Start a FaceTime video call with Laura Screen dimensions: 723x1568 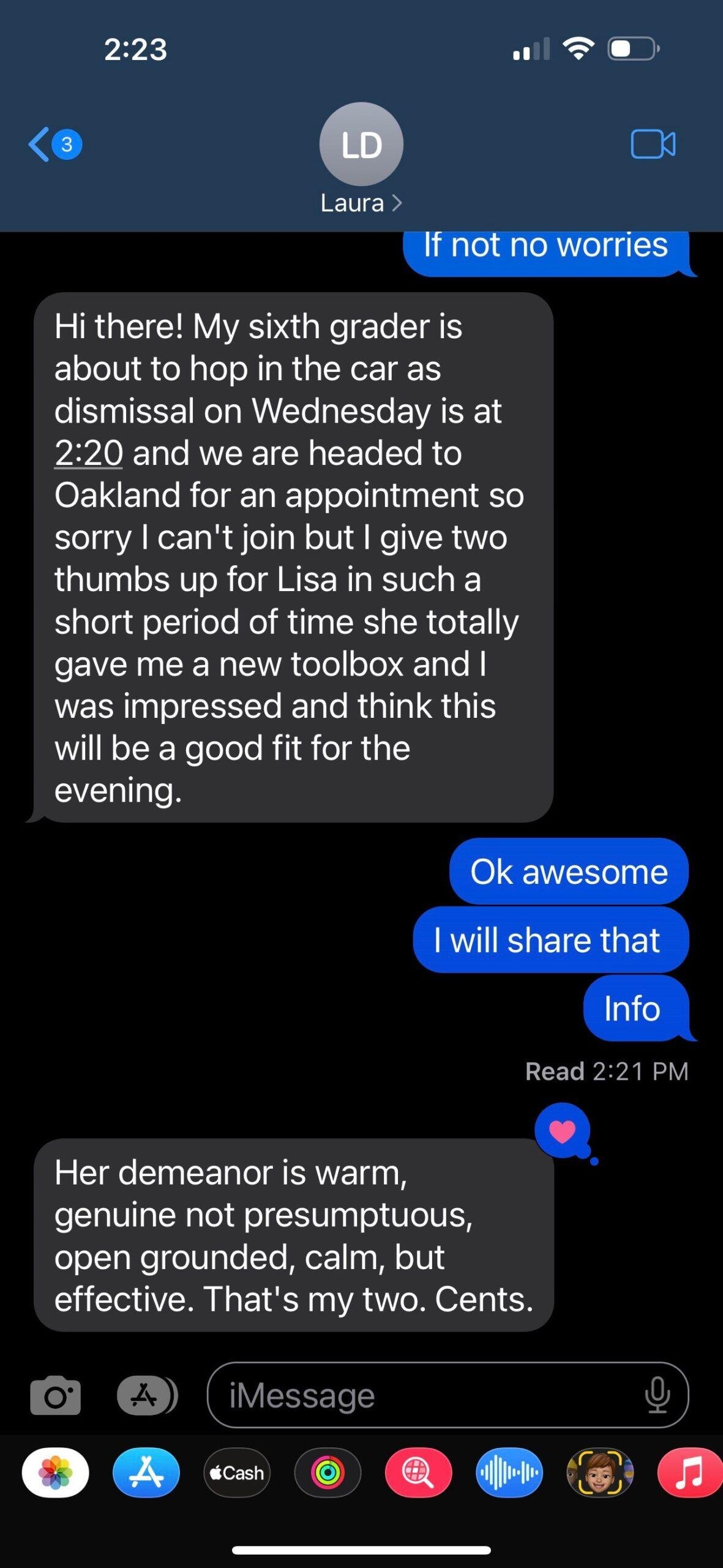tap(653, 145)
